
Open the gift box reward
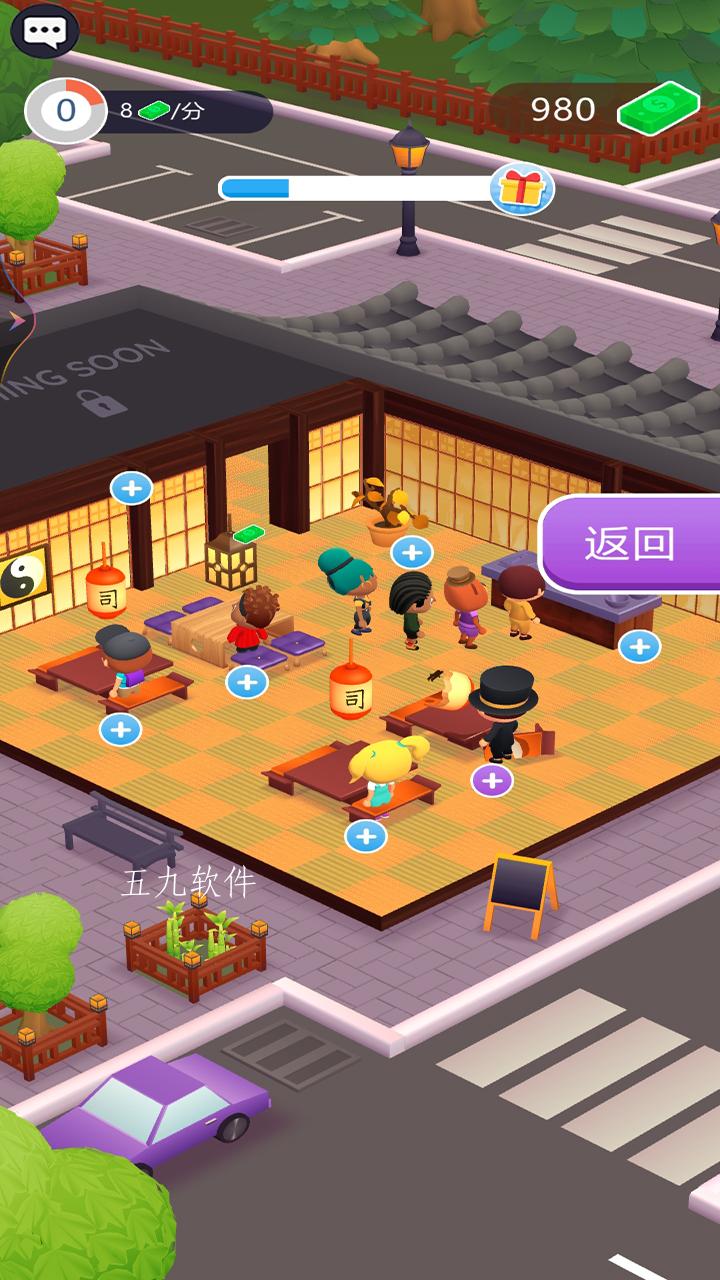(521, 188)
